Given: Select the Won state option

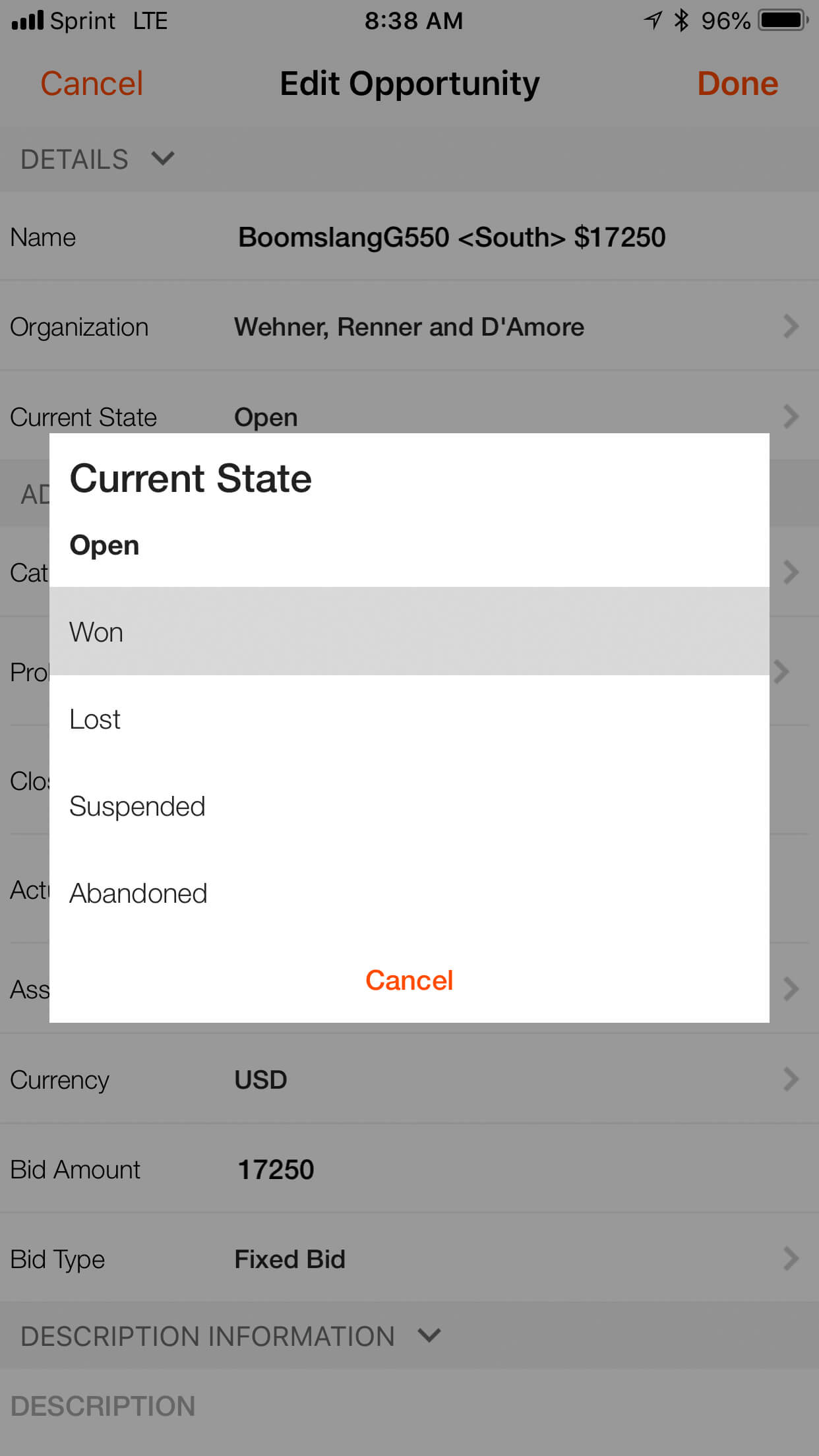Looking at the screenshot, I should coord(409,632).
